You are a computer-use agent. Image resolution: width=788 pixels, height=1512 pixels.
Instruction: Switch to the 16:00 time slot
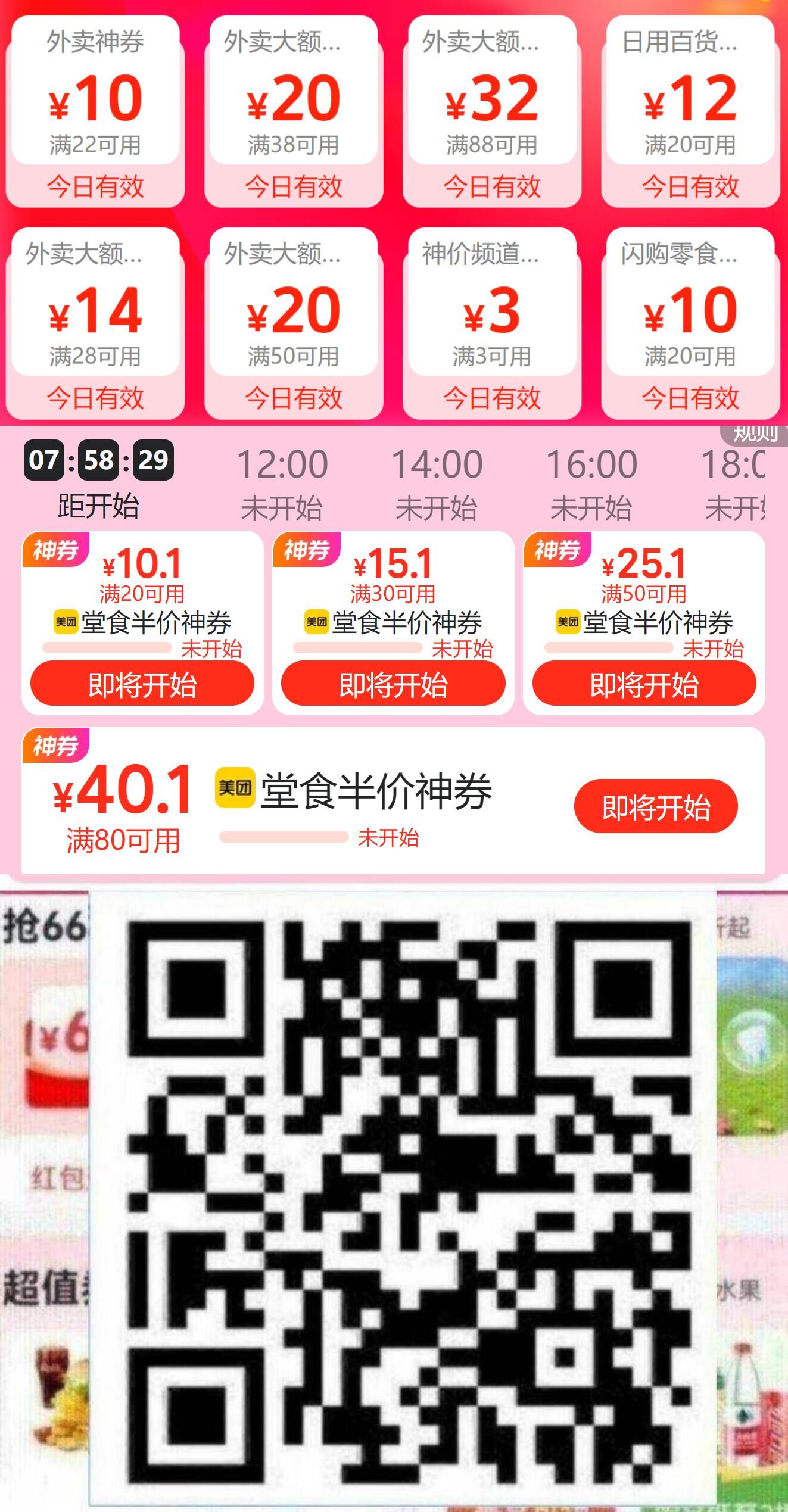coord(591,484)
